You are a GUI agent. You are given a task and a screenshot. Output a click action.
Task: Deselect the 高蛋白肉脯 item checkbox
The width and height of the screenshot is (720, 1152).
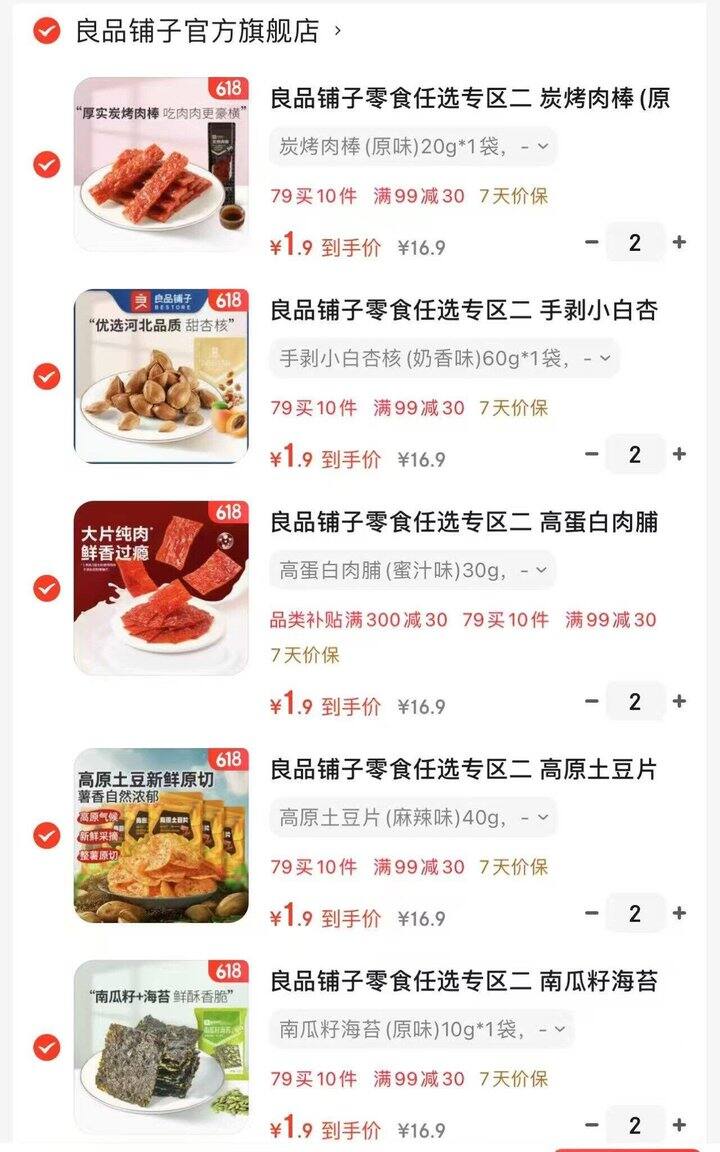pyautogui.click(x=46, y=588)
